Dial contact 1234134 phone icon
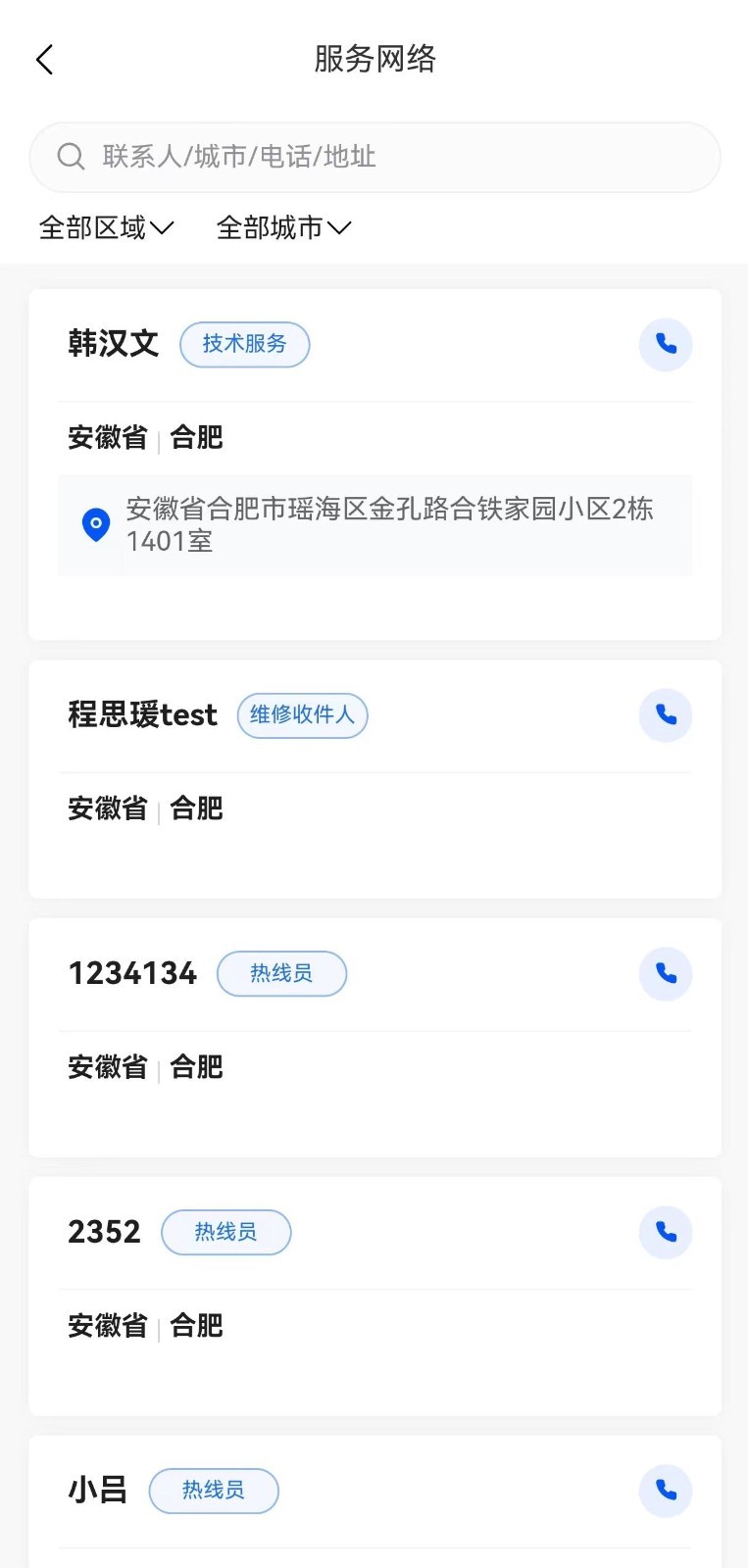This screenshot has width=748, height=1568. (x=666, y=973)
